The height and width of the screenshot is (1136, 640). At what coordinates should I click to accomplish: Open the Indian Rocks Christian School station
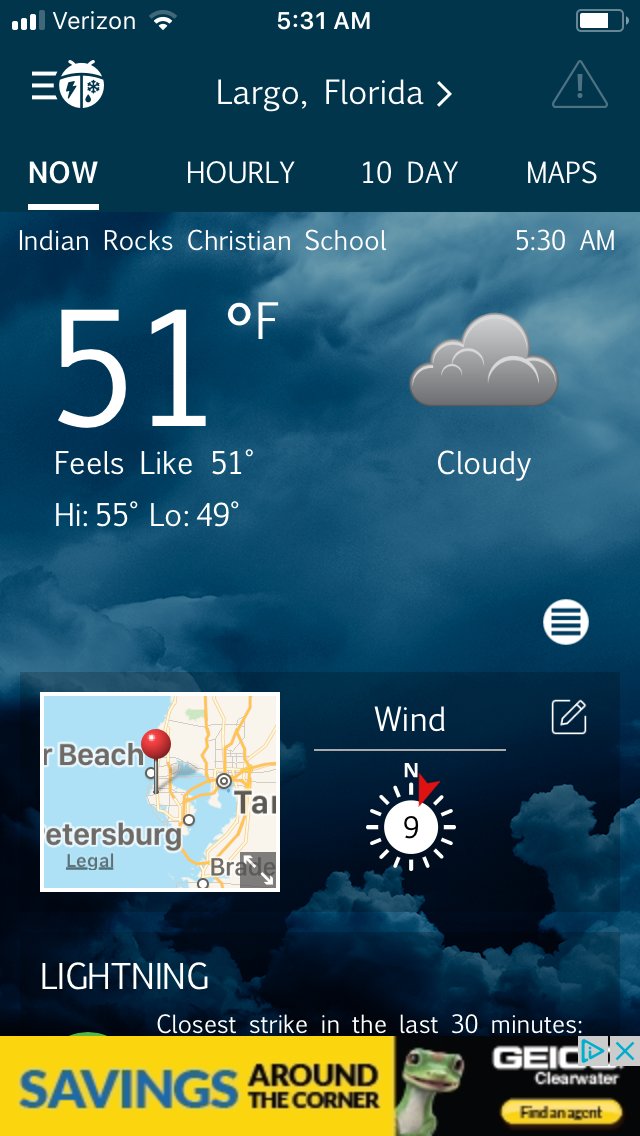pos(202,241)
